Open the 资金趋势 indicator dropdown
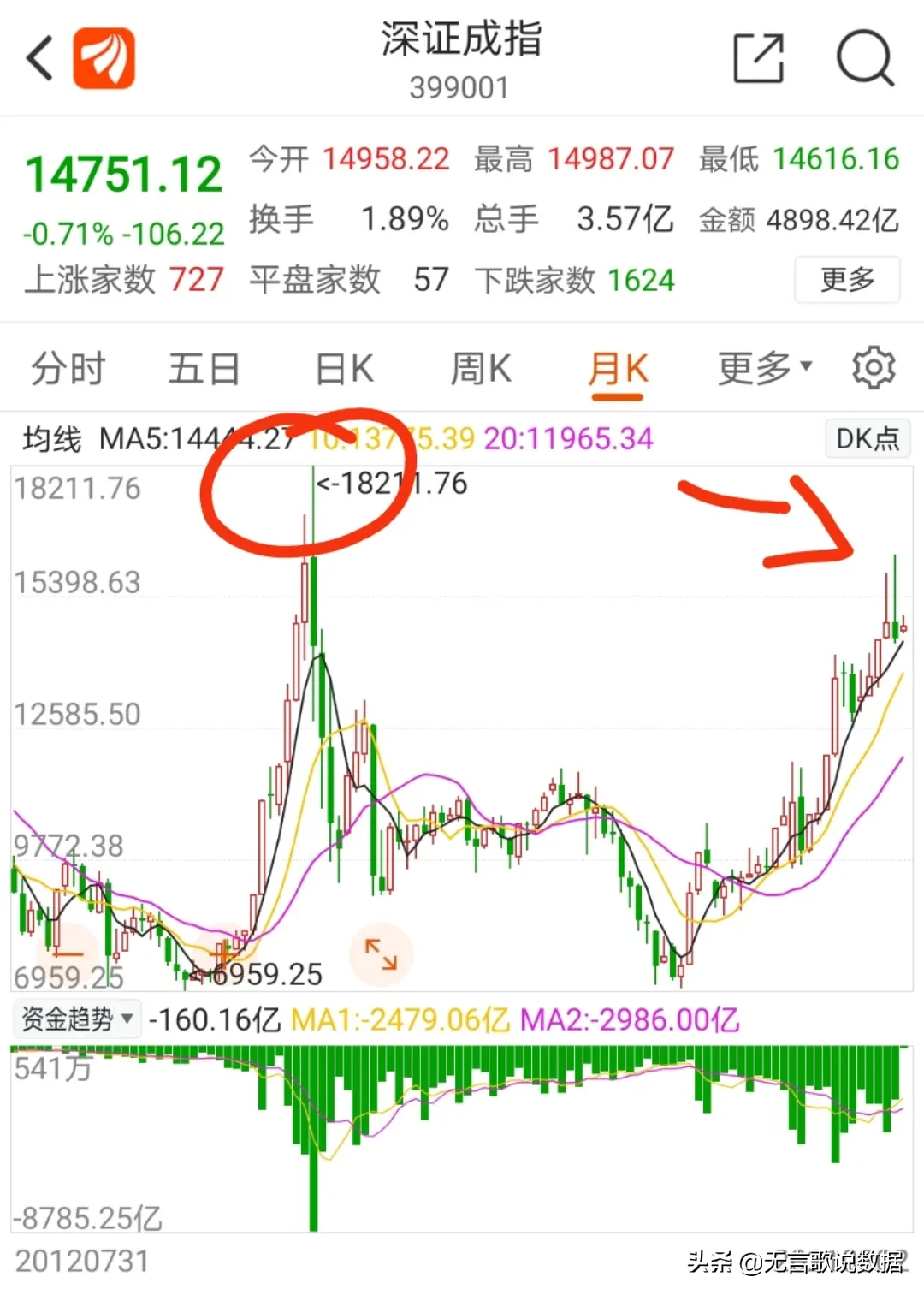Image resolution: width=924 pixels, height=1295 pixels. click(77, 1019)
